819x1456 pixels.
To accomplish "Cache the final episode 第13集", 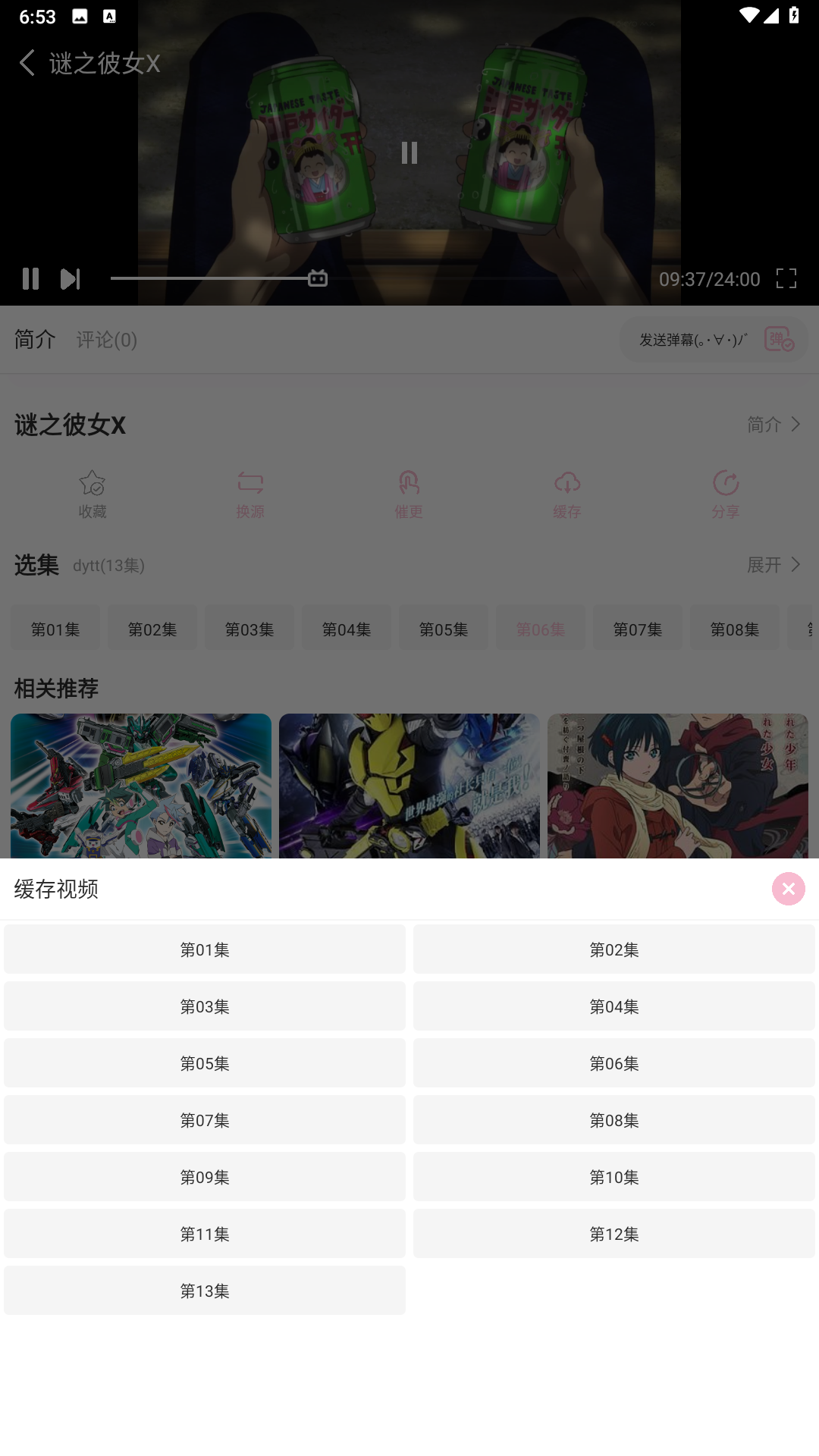I will tap(205, 1291).
